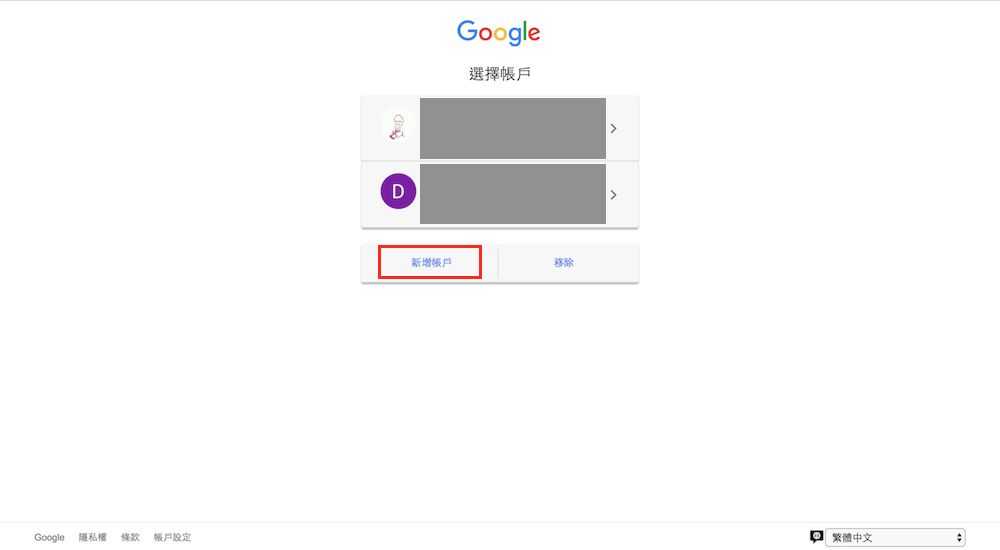The image size is (1000, 550).
Task: Open the 隱私權 privacy link
Action: coord(92,537)
